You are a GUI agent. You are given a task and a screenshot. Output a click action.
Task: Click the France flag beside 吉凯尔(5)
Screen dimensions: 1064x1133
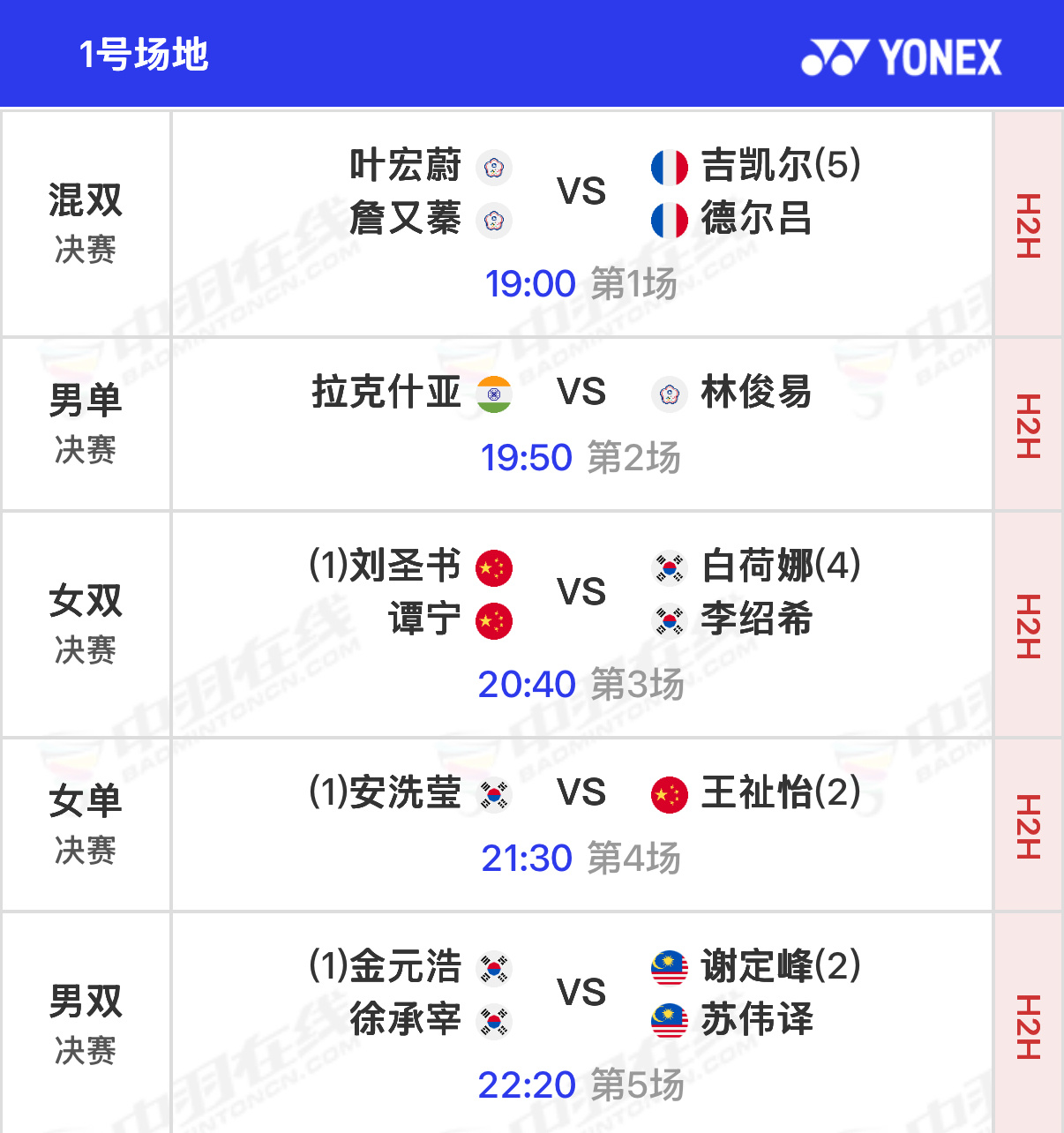[671, 168]
